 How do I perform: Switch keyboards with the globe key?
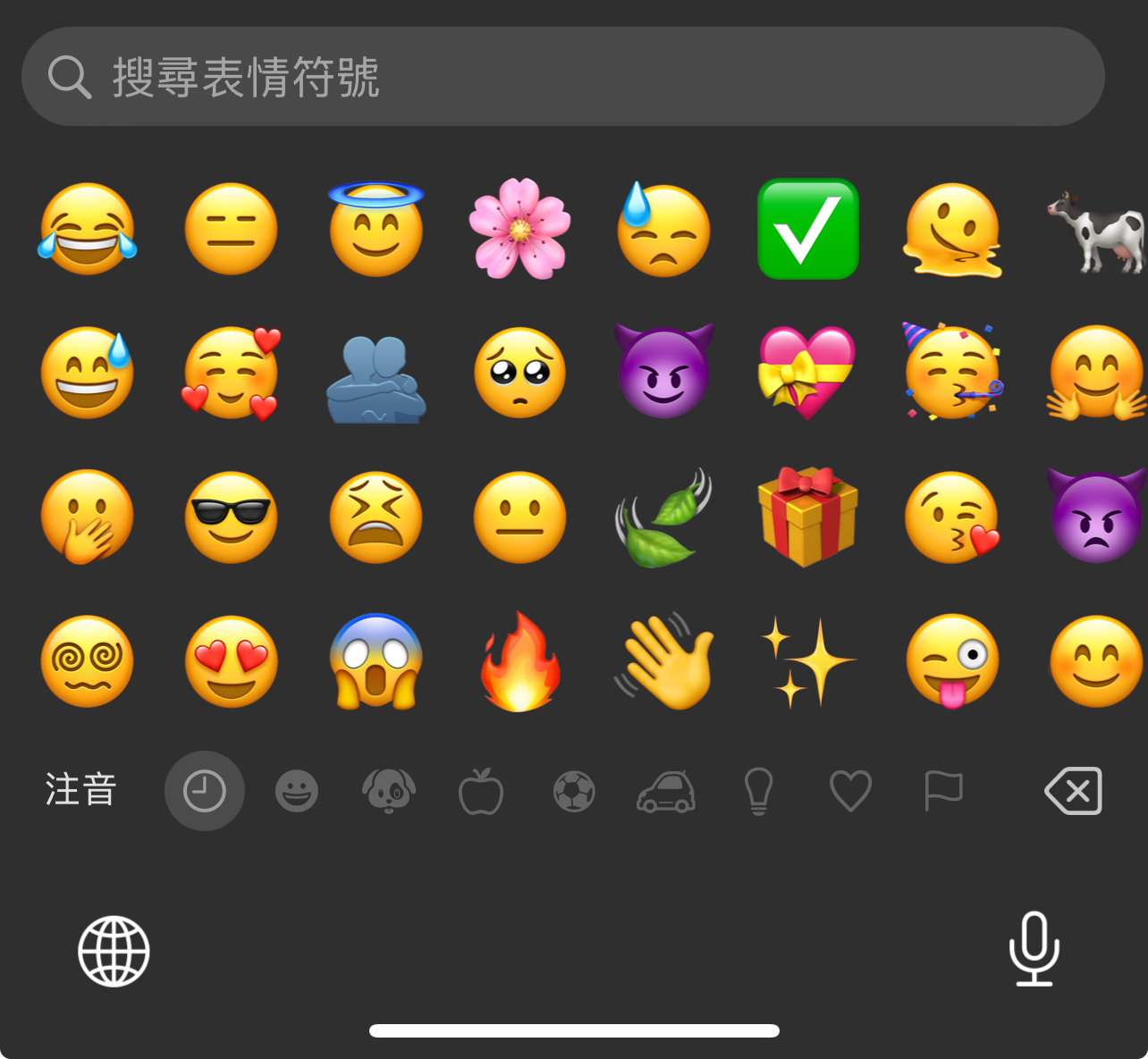tap(114, 951)
